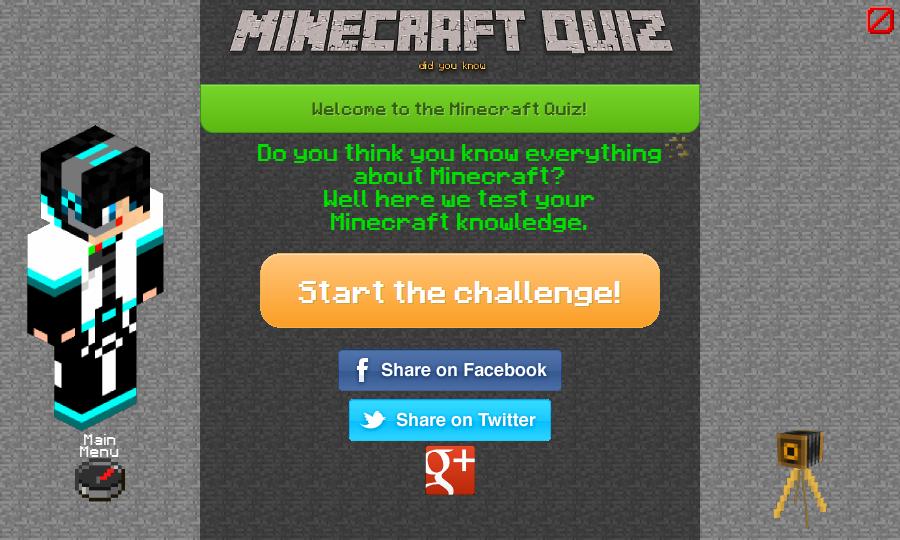Open the Main Menu compass
Viewport: 900px width, 540px height.
tap(100, 481)
